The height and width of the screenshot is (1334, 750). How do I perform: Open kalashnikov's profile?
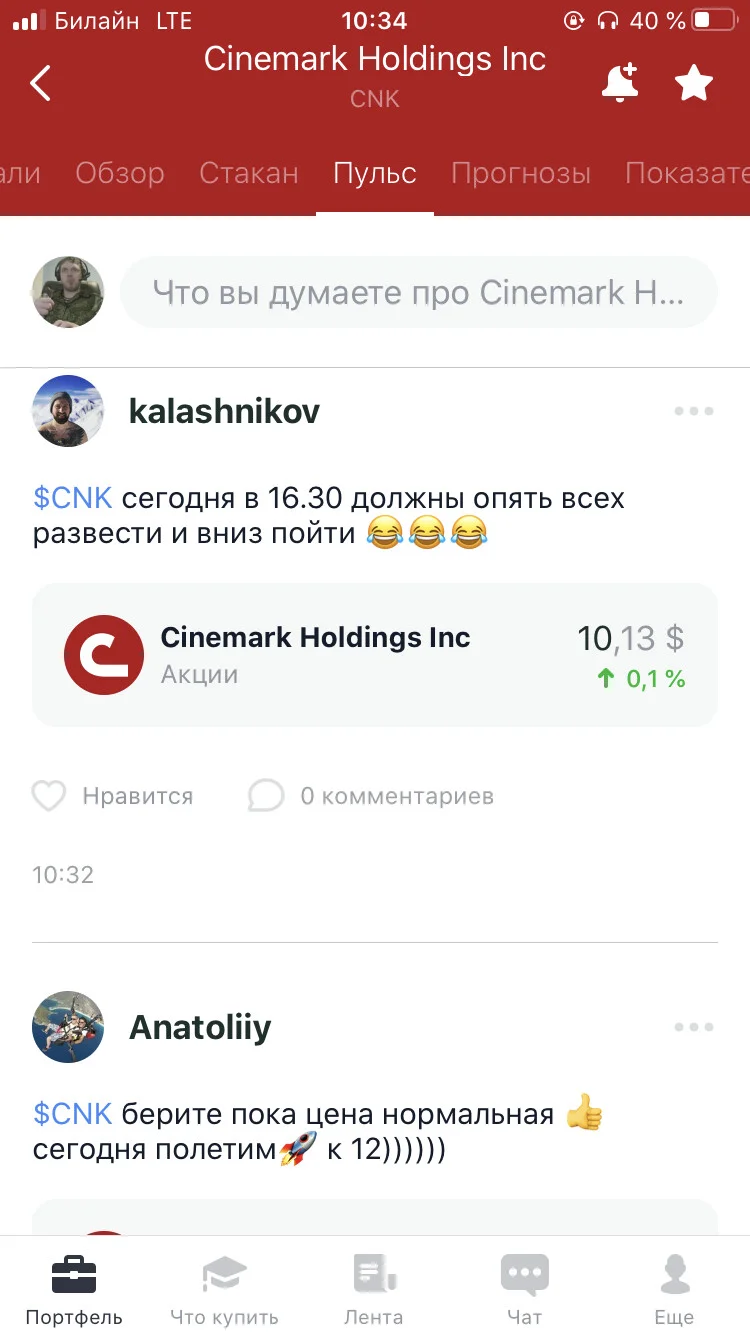click(x=225, y=411)
